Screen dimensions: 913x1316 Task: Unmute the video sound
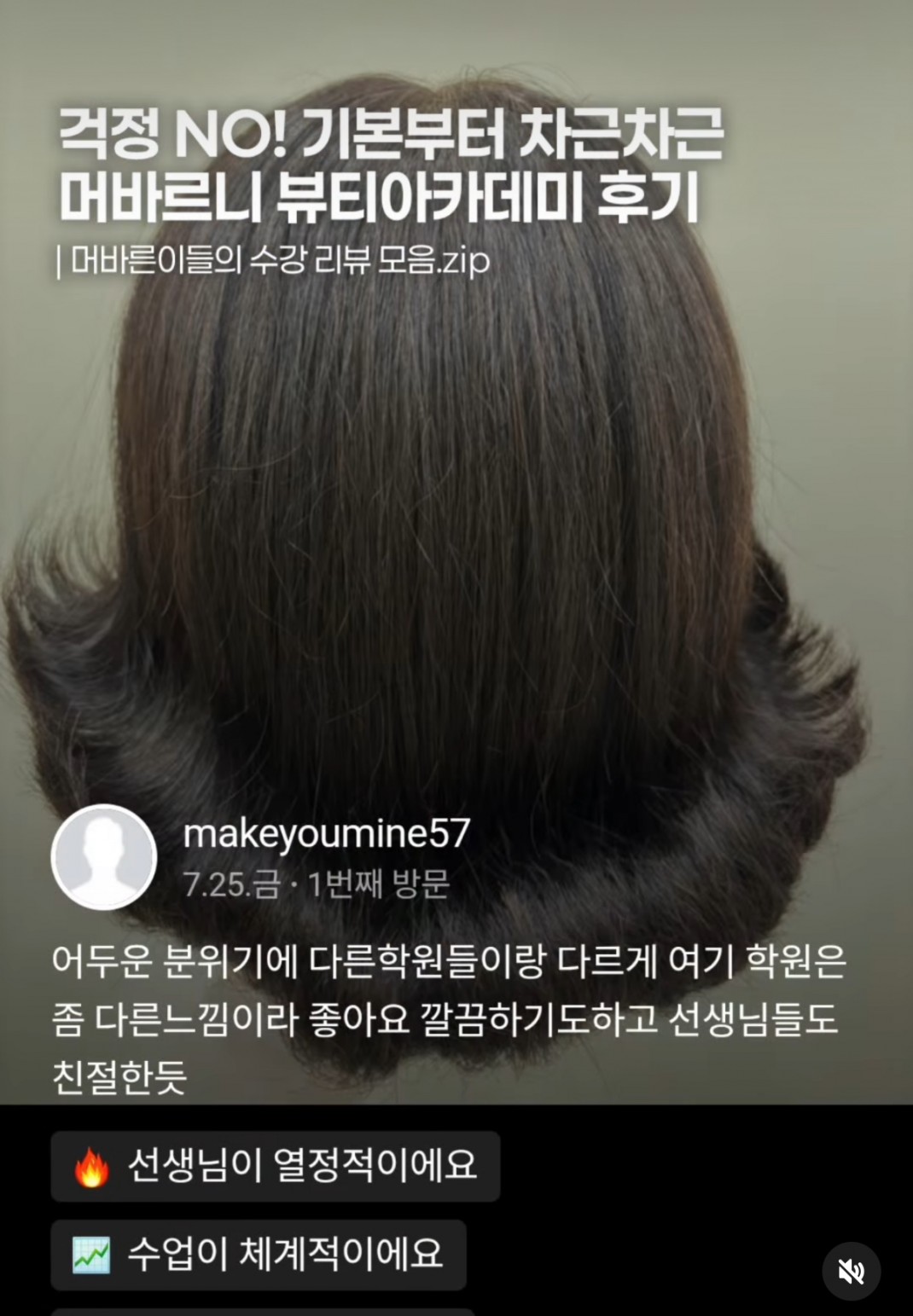[851, 1271]
